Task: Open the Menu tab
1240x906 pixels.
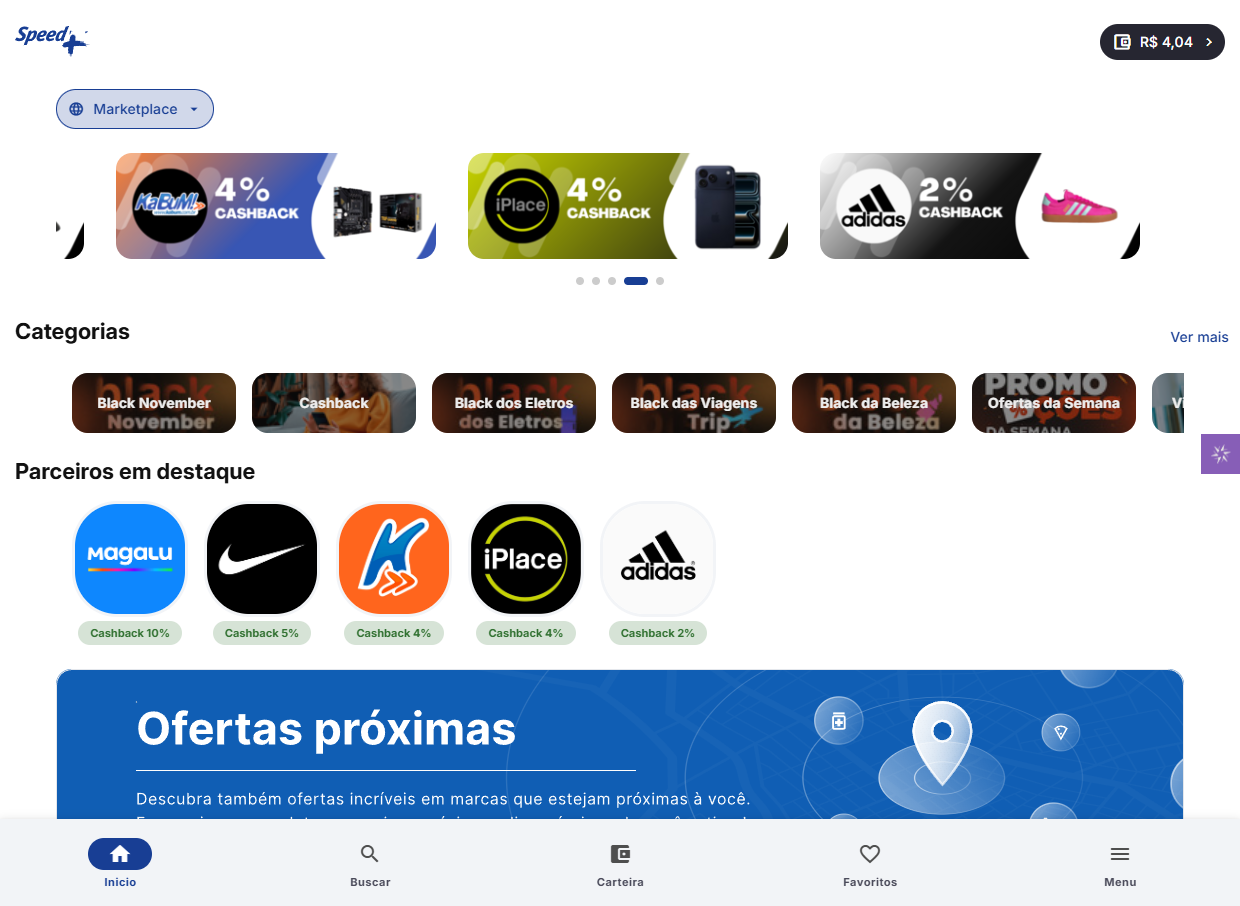Action: (x=1120, y=865)
